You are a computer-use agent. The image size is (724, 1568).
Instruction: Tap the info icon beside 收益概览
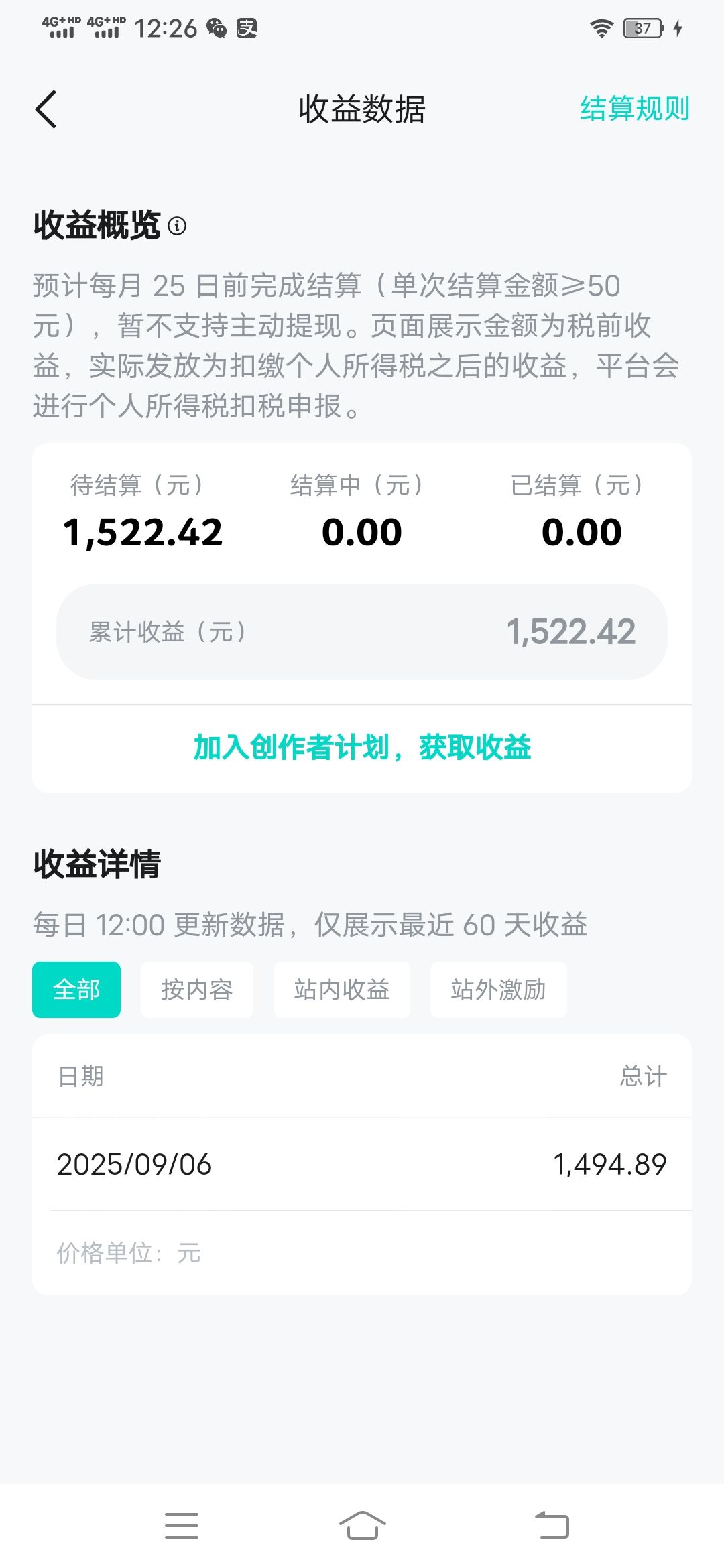coord(177,226)
